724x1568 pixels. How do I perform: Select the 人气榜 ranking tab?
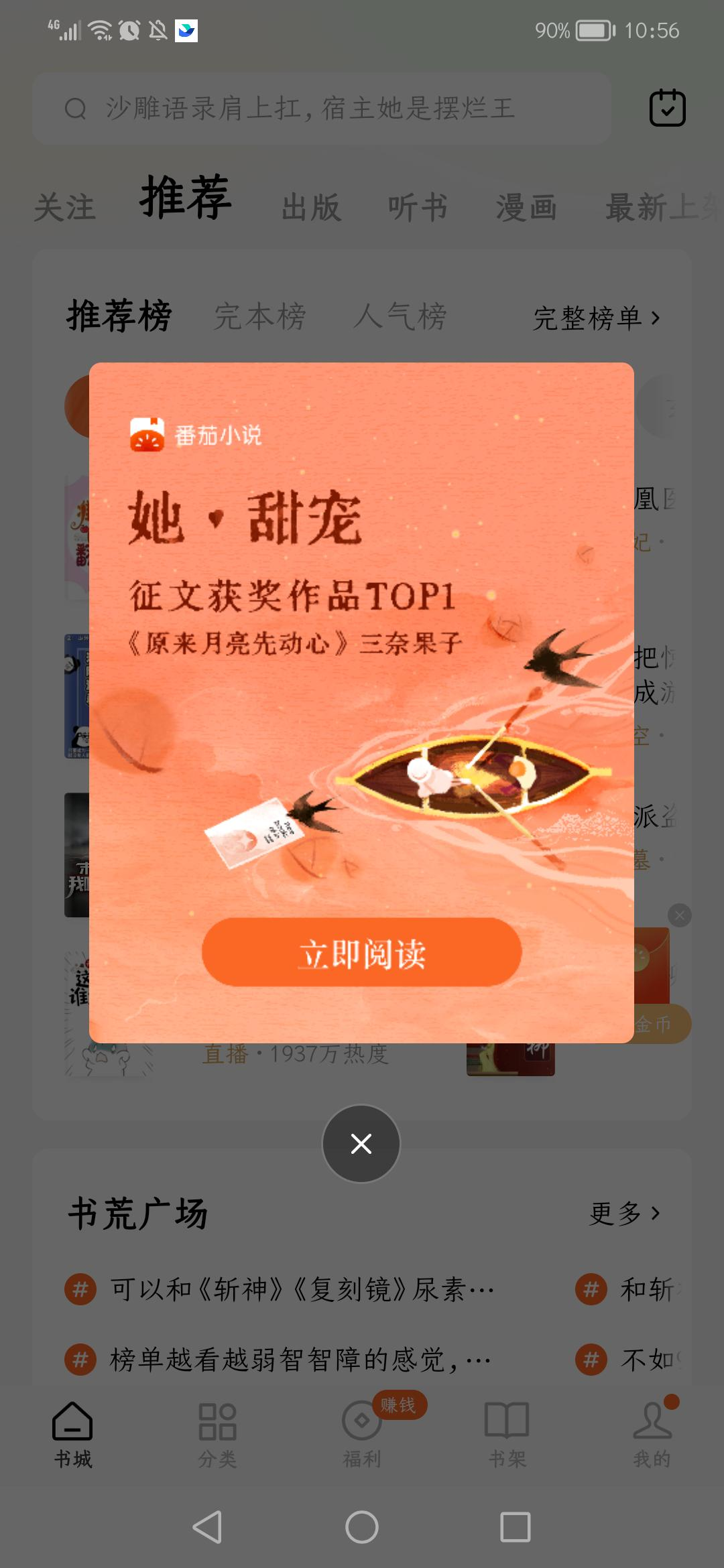400,316
